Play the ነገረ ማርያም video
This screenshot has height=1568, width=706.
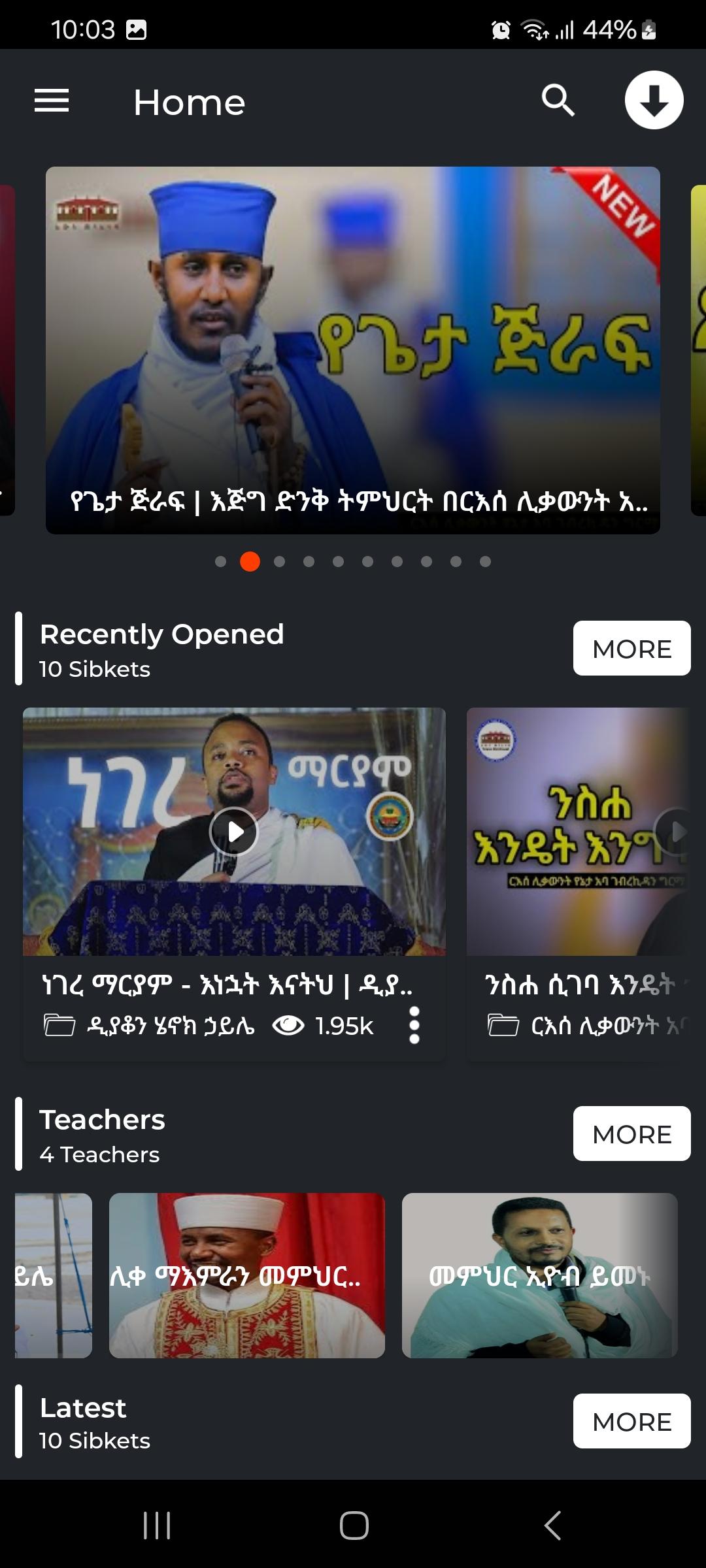234,832
